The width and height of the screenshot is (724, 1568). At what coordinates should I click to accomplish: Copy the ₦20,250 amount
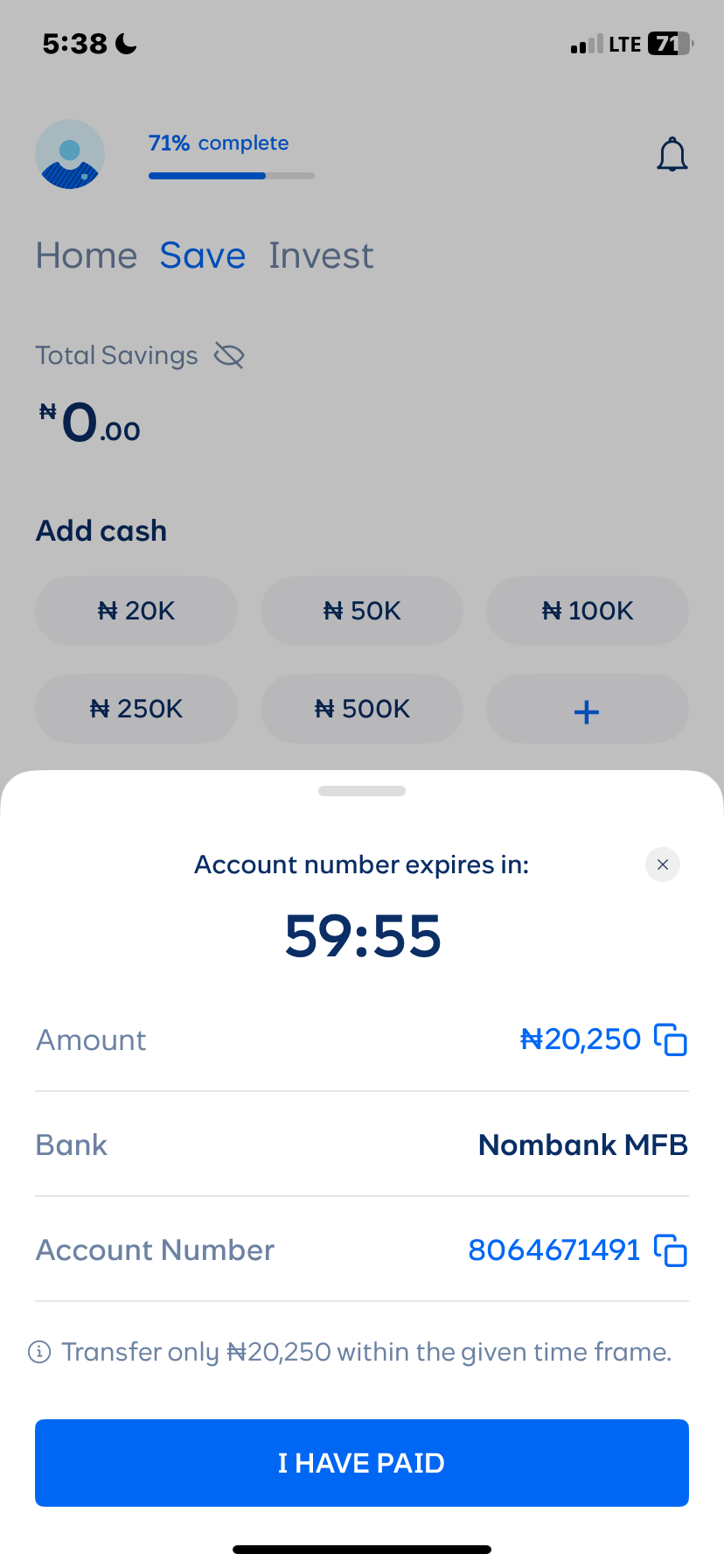670,1039
